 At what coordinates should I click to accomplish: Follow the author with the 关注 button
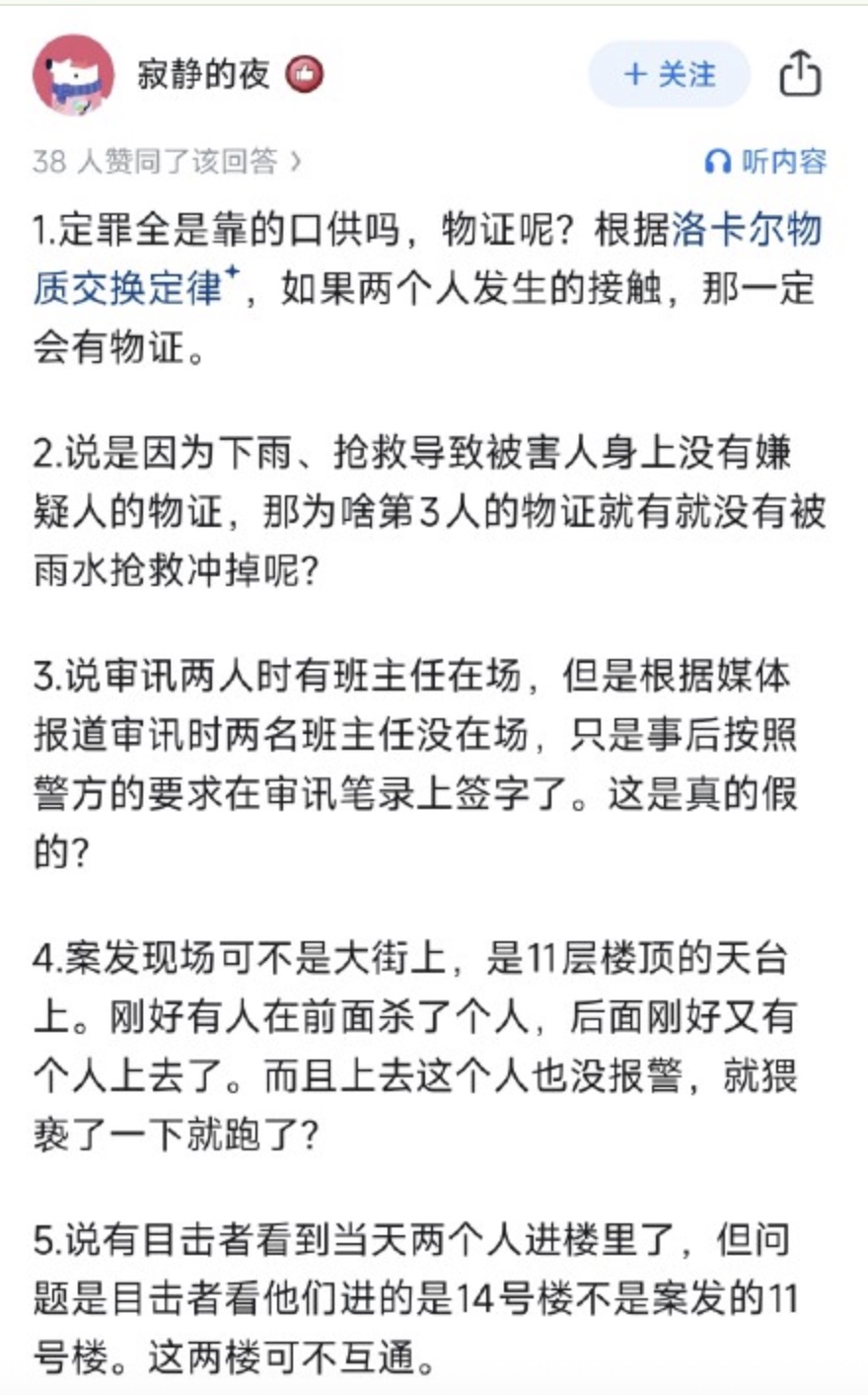[x=670, y=74]
